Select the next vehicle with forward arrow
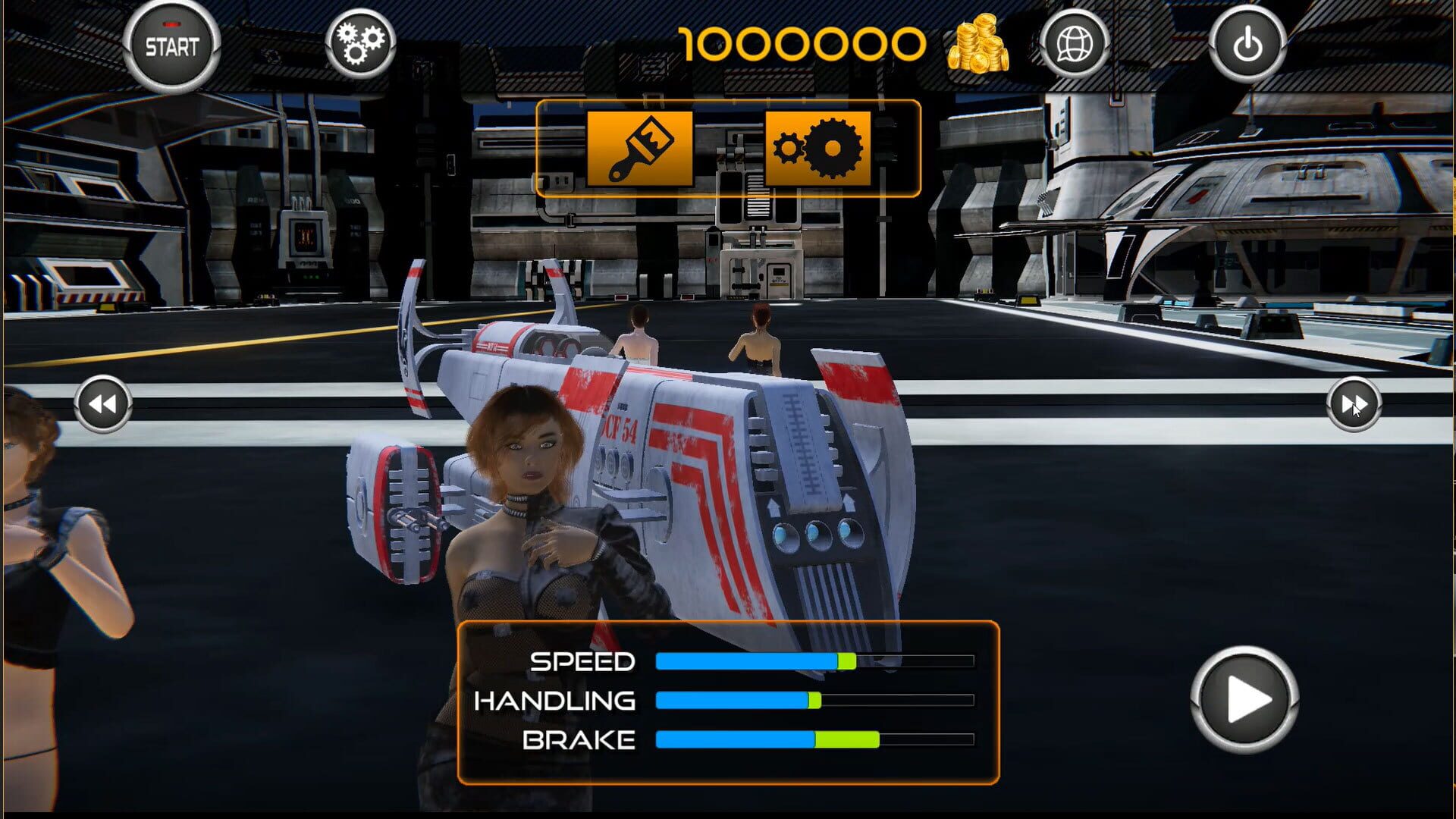This screenshot has width=1456, height=819. 1354,404
